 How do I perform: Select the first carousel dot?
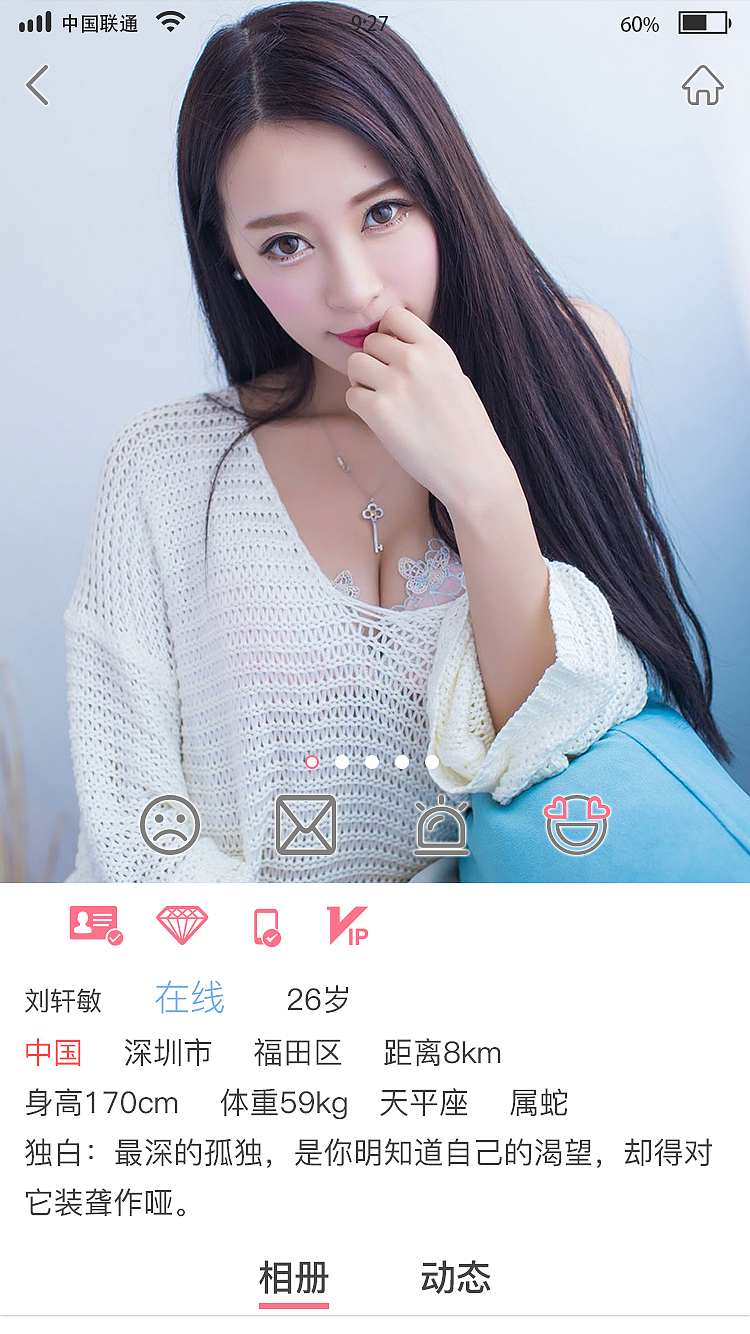311,761
